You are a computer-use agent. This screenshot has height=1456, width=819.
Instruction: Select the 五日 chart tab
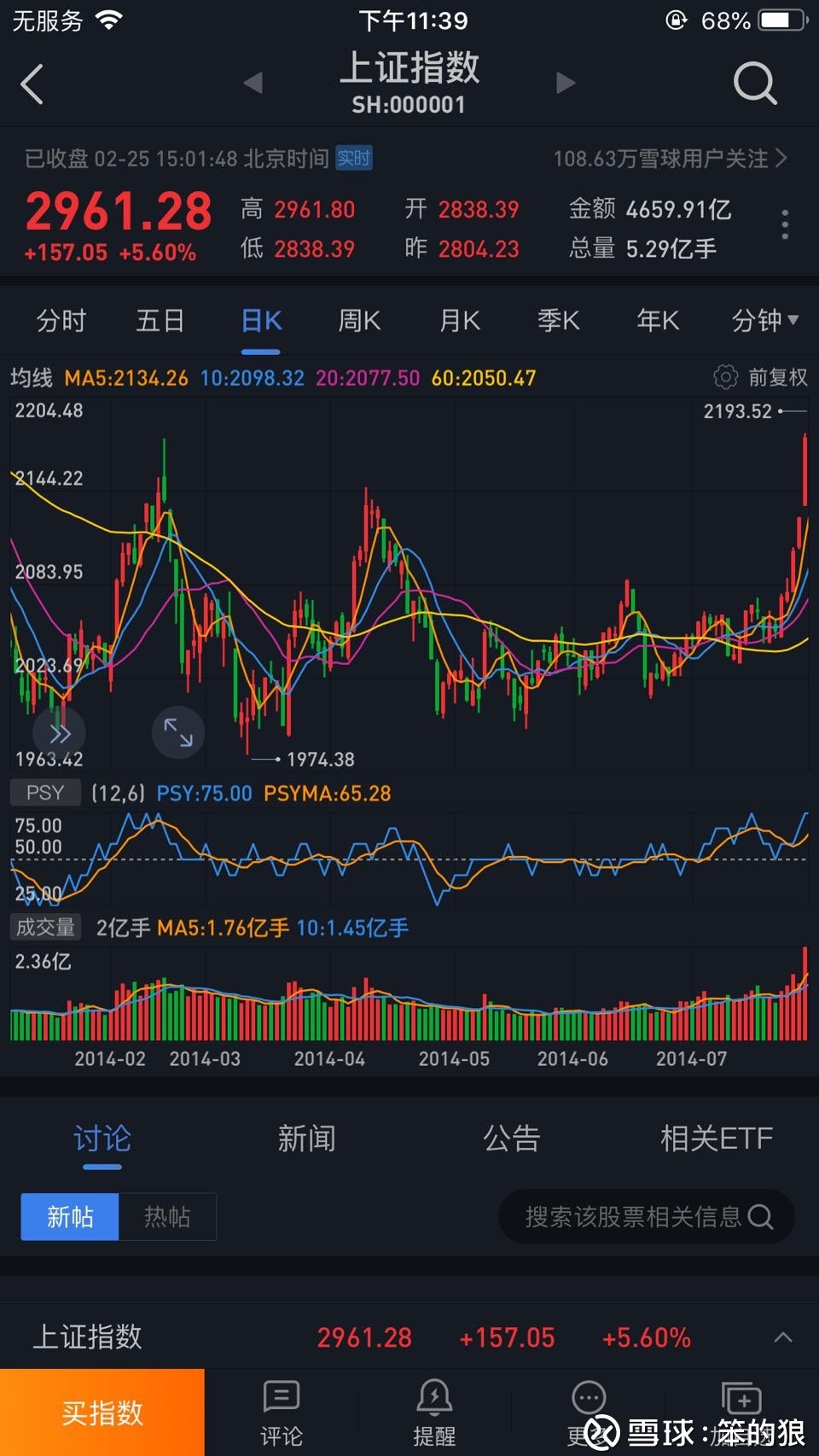point(160,321)
